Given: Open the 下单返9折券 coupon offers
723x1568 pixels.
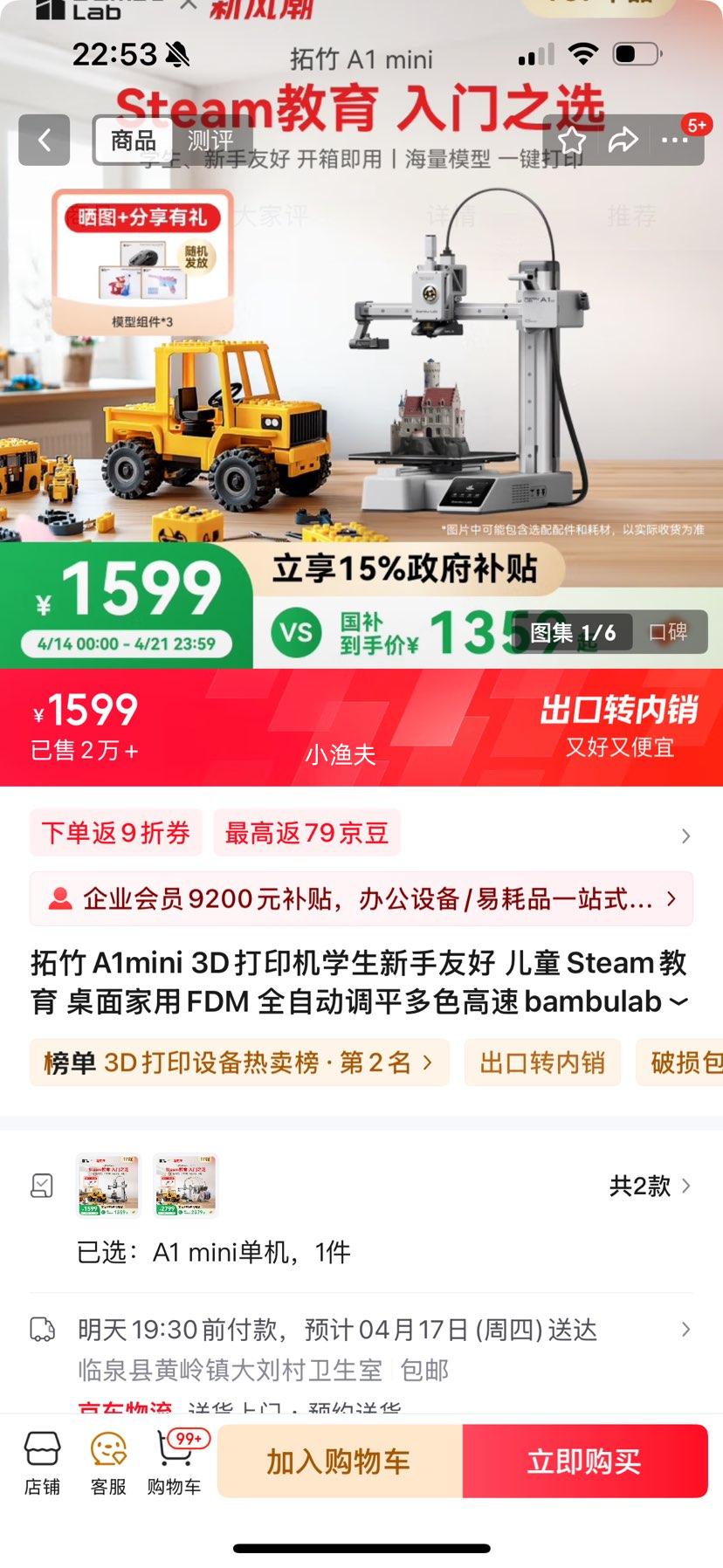Looking at the screenshot, I should 116,833.
